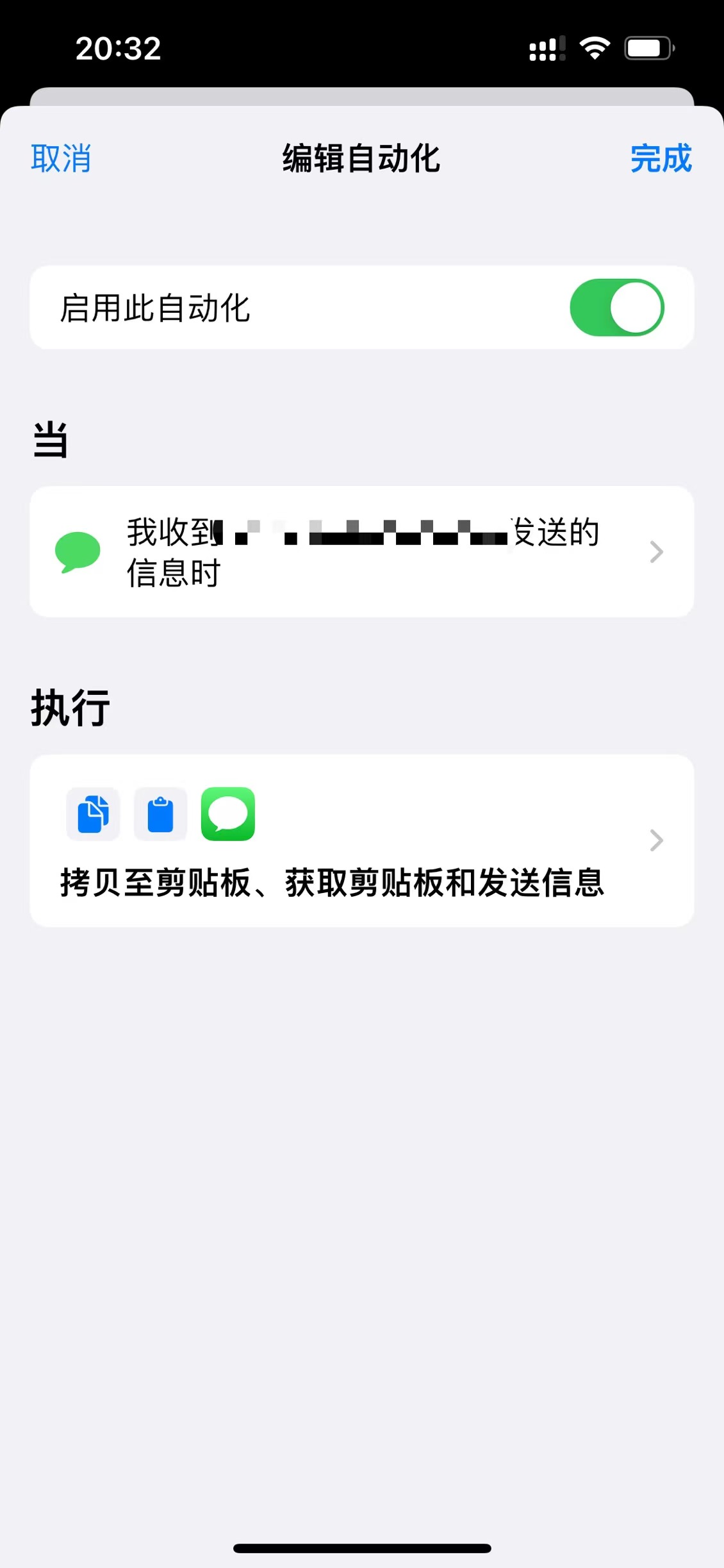This screenshot has height=1568, width=724.
Task: Open the 拷贝至剪贴板、获取剪贴板和发送信息 actions
Action: point(362,840)
